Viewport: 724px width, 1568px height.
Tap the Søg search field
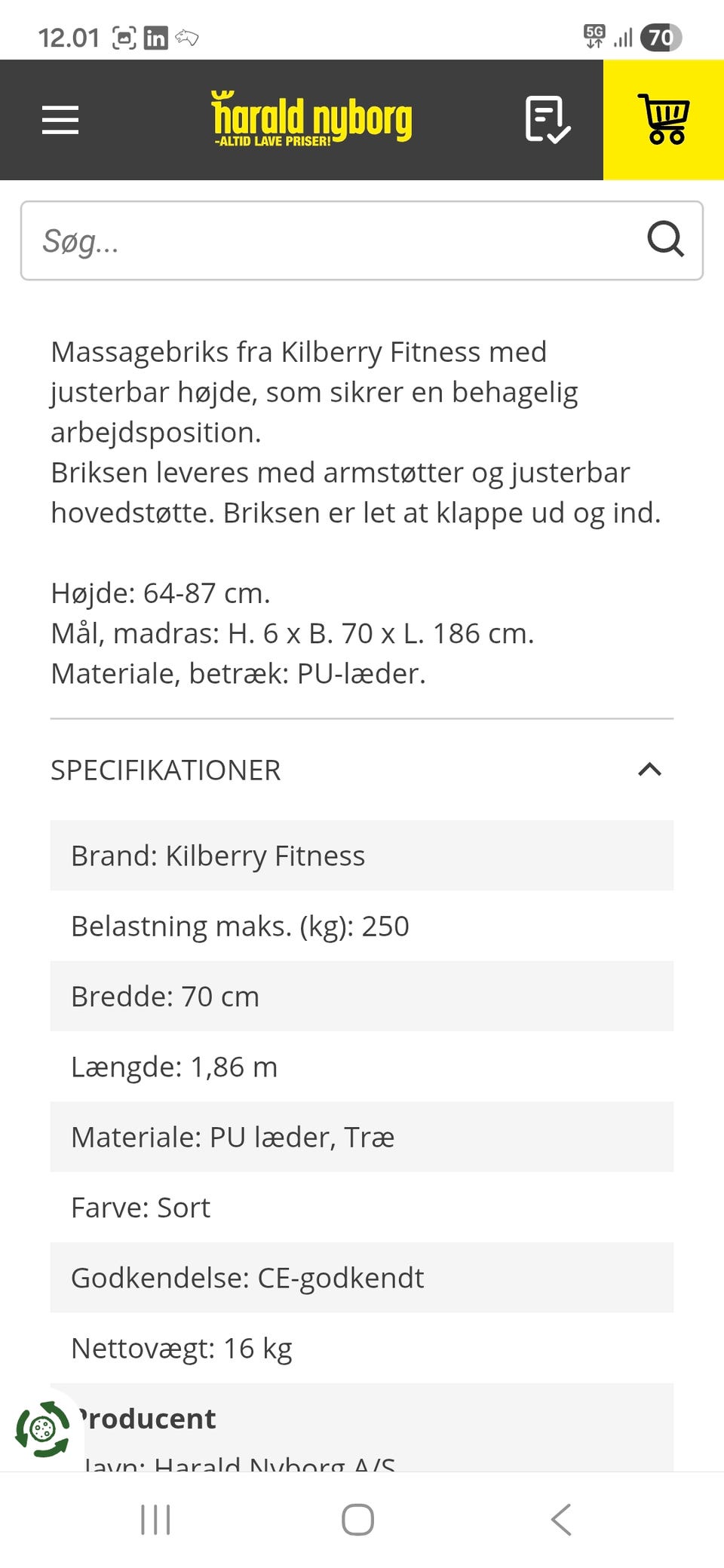[x=302, y=241]
